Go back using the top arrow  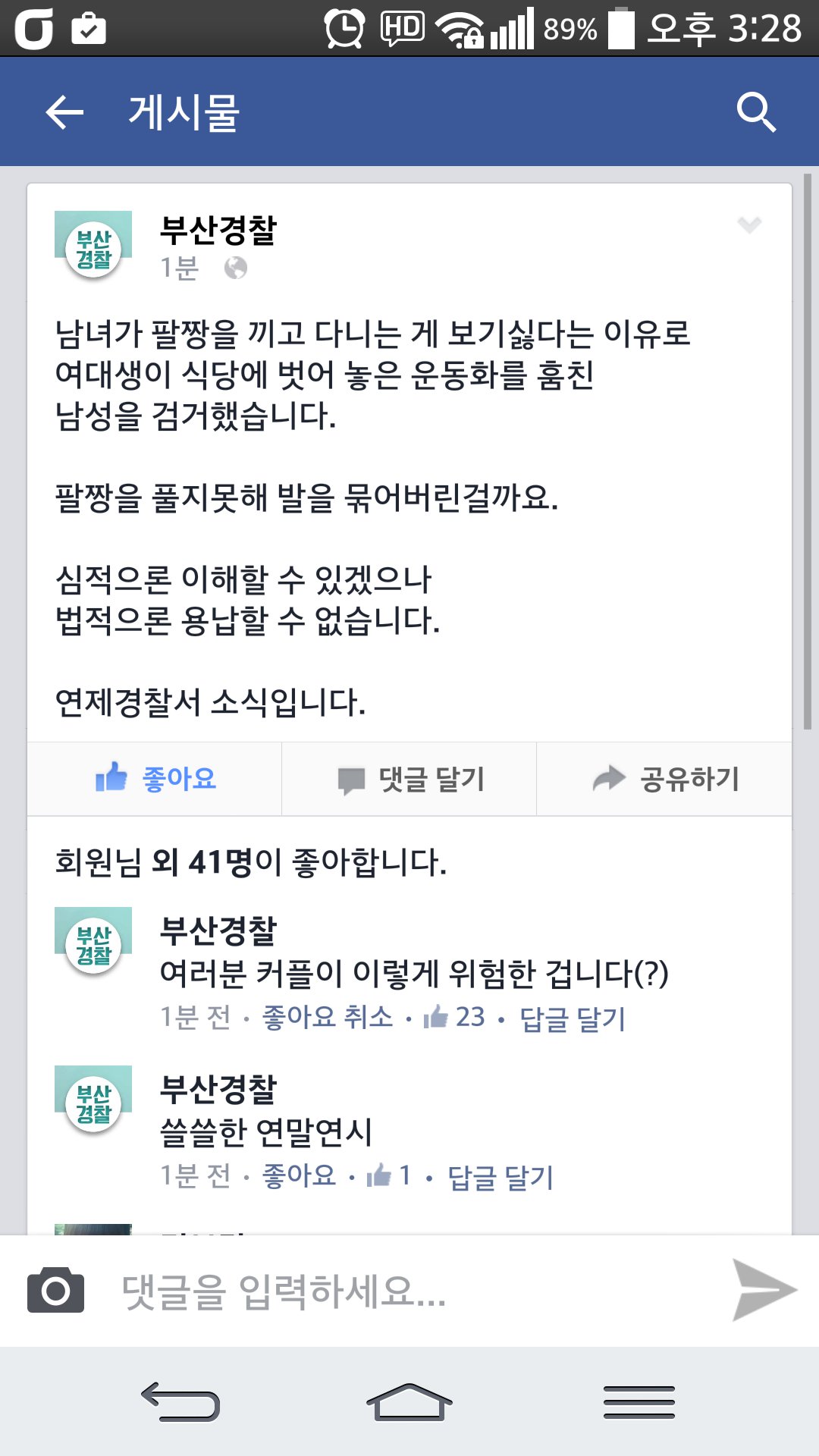pos(64,113)
